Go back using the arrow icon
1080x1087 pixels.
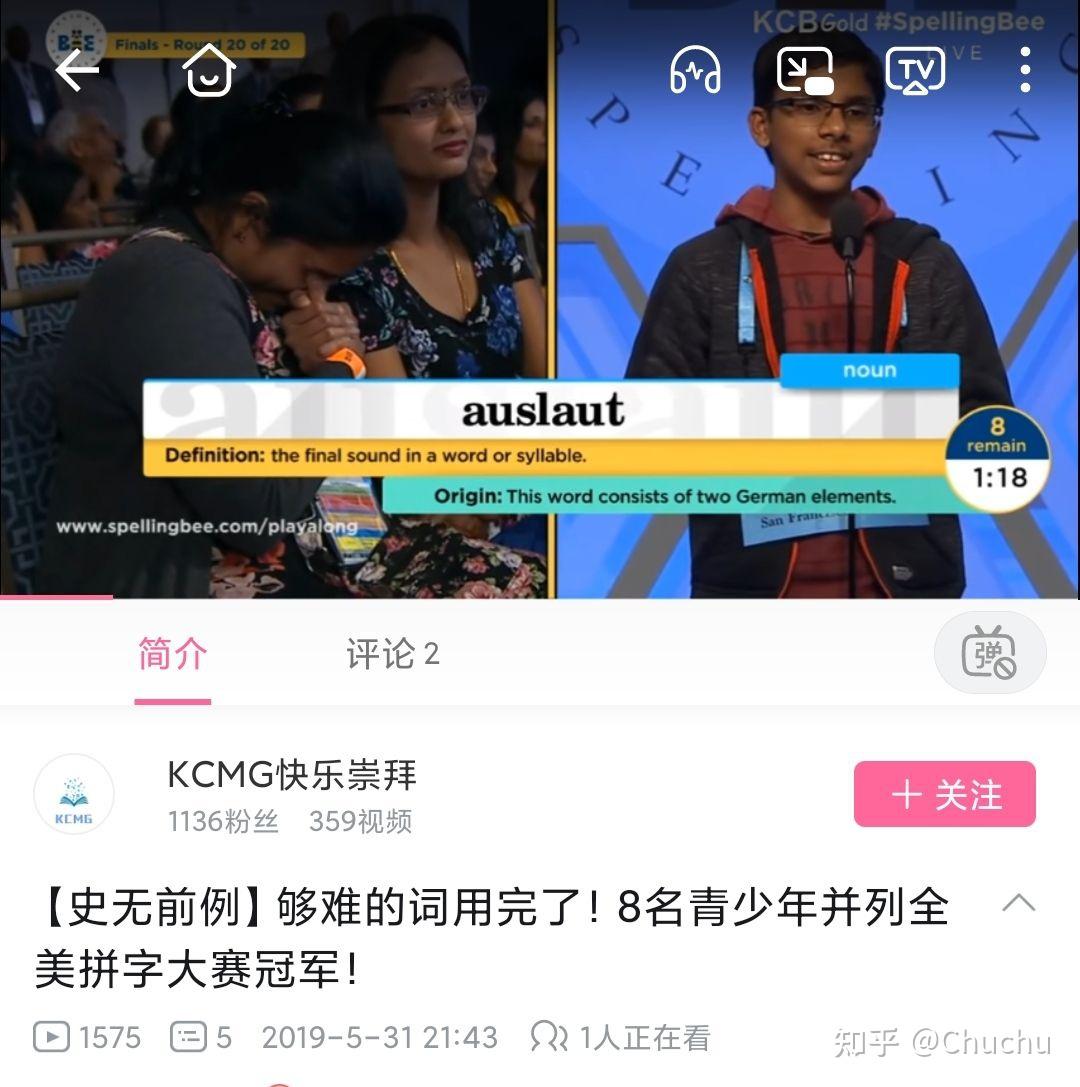(77, 71)
